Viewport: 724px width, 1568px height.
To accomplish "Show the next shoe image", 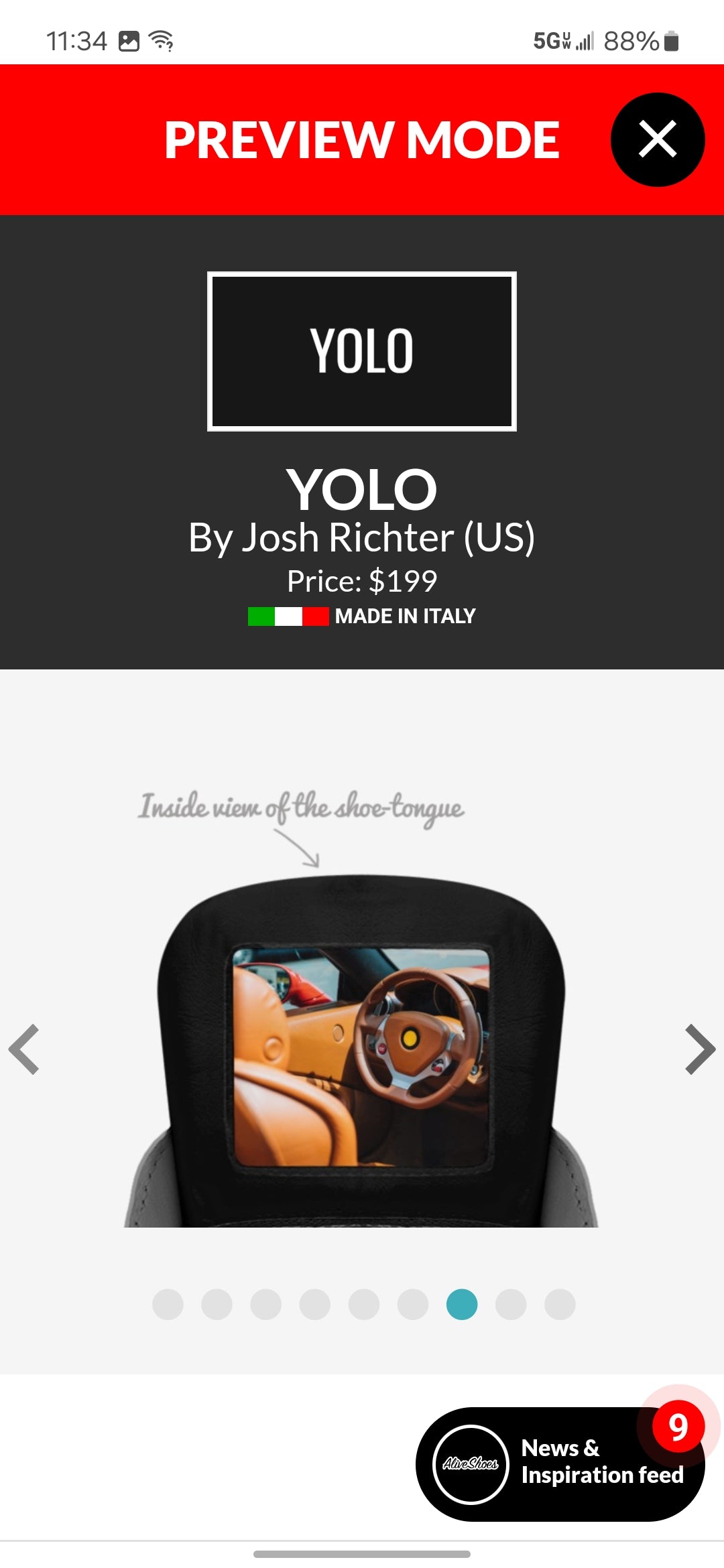I will 699,1049.
